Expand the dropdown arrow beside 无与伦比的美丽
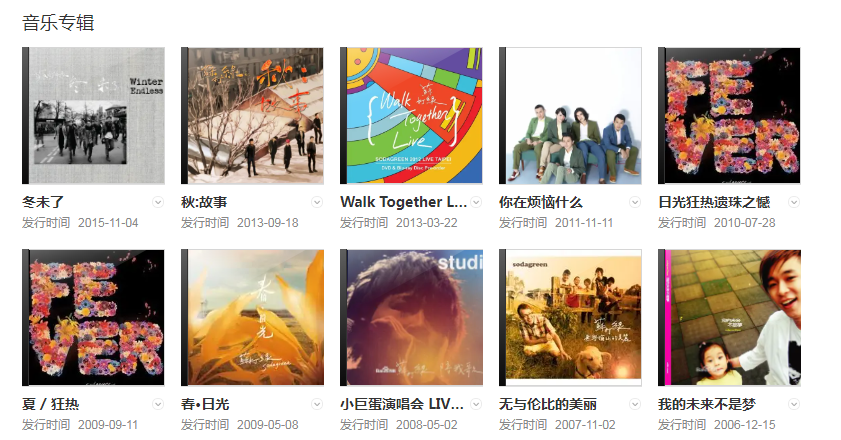The image size is (841, 440). pyautogui.click(x=635, y=404)
